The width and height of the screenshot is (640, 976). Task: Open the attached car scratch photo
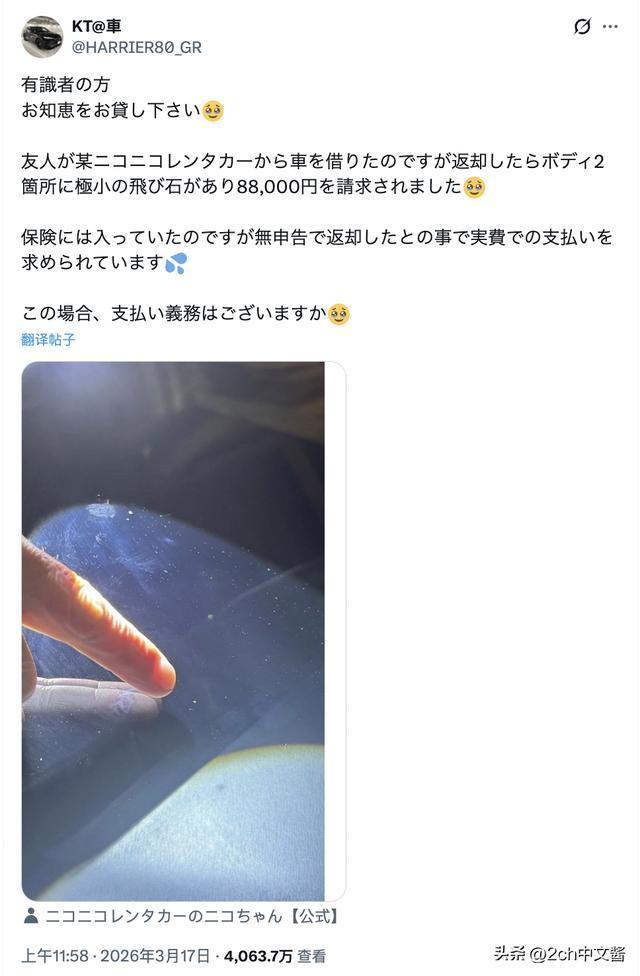pos(174,630)
